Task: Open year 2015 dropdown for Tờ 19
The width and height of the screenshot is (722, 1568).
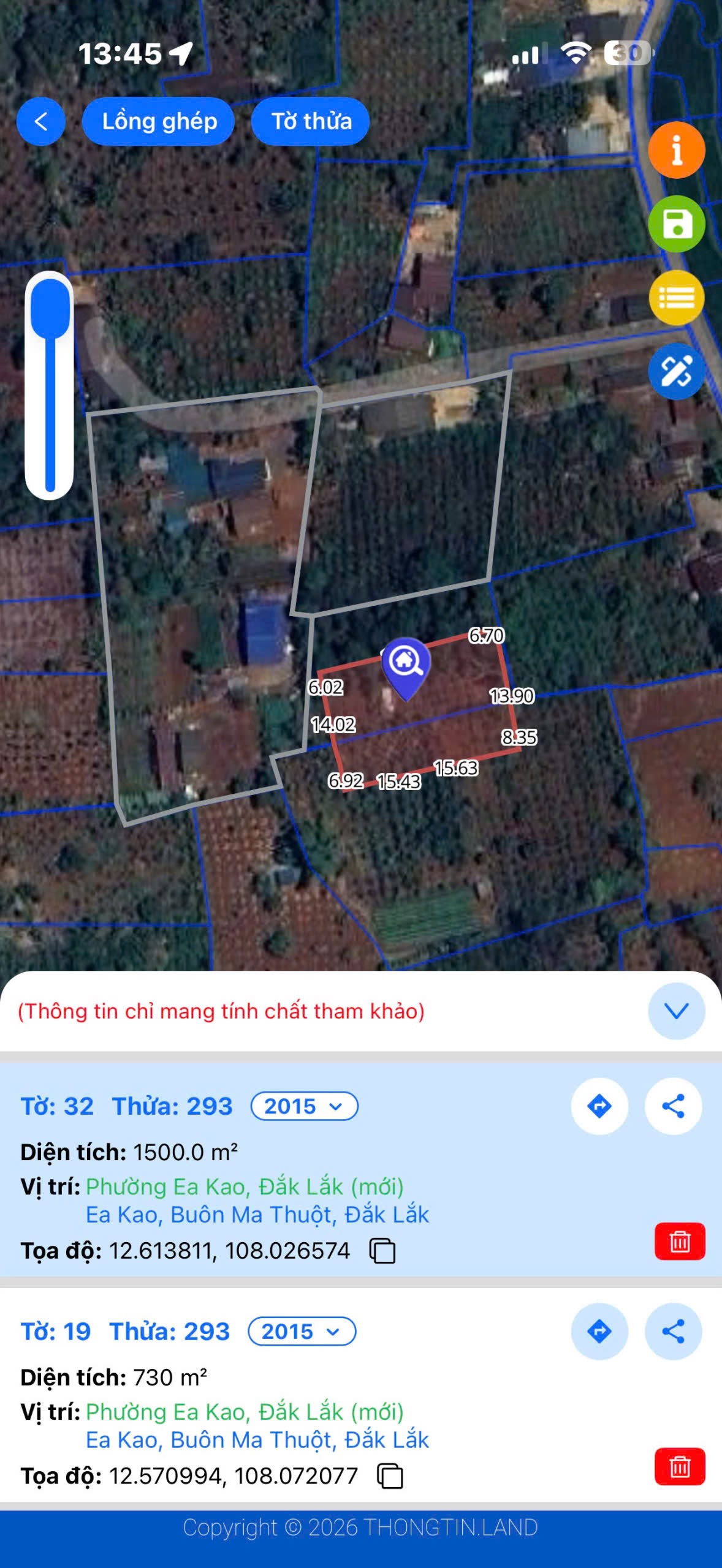Action: click(302, 1332)
